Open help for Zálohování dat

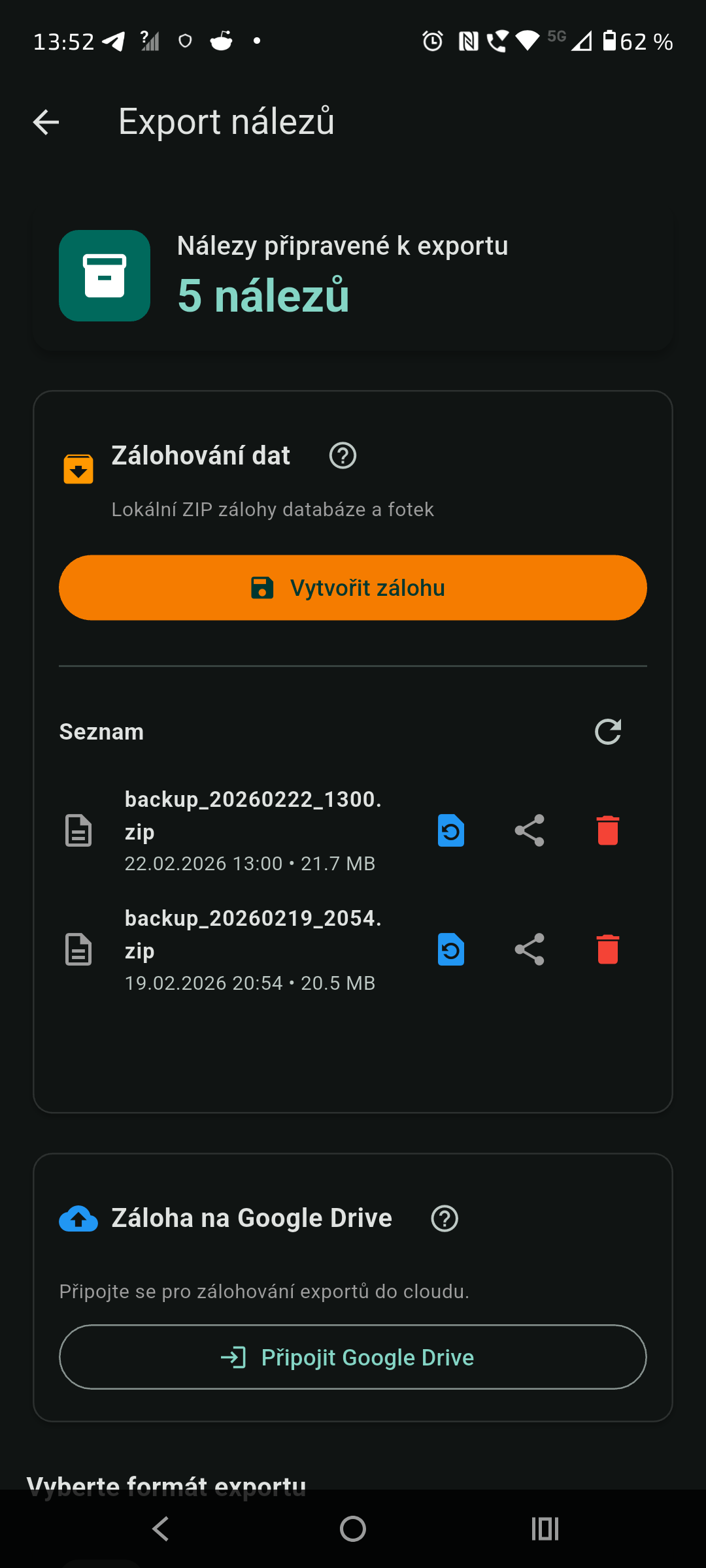pyautogui.click(x=343, y=456)
